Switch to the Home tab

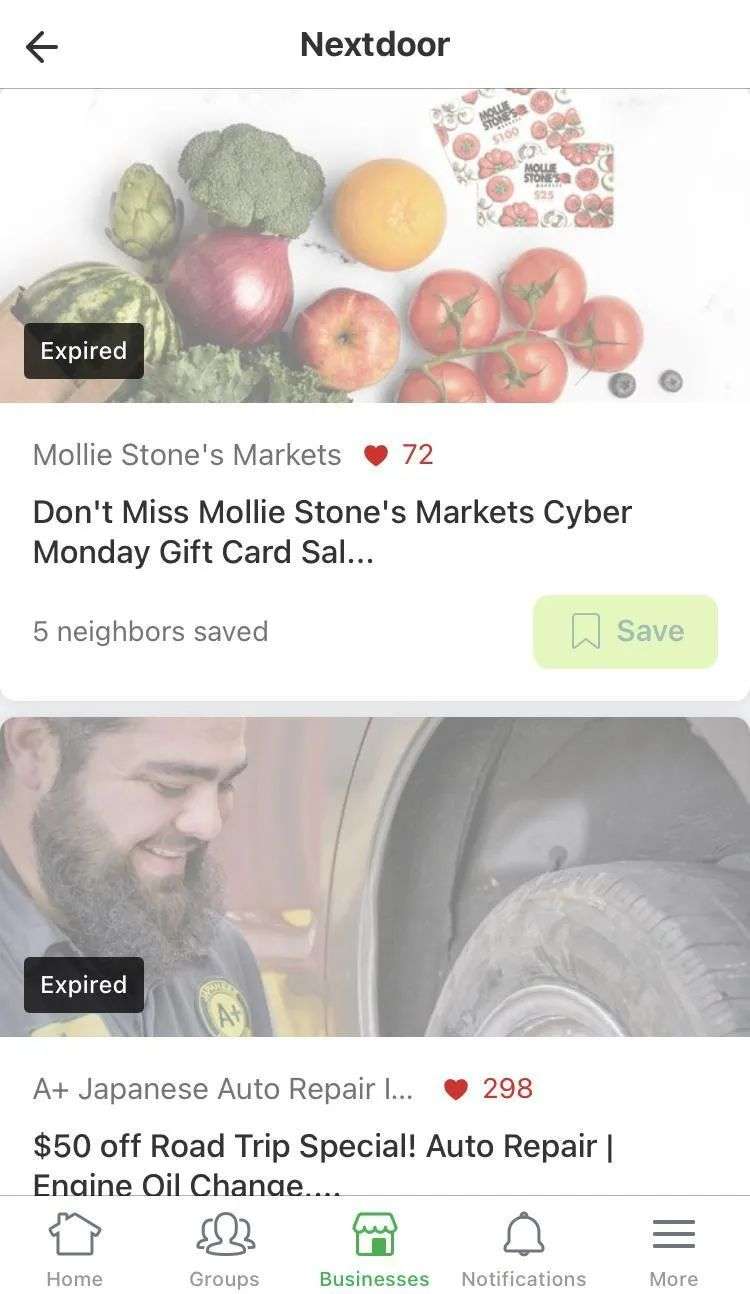(75, 1250)
